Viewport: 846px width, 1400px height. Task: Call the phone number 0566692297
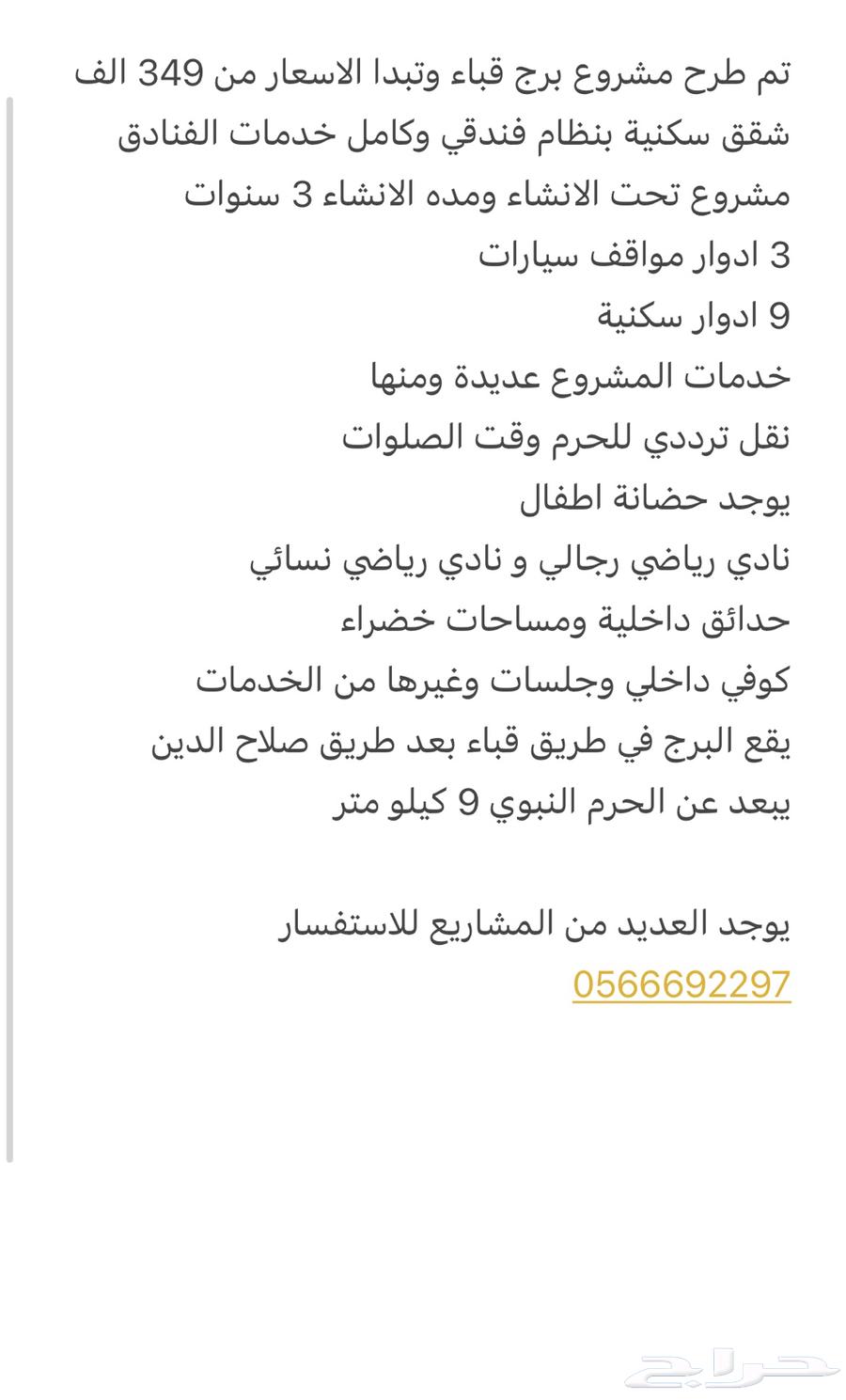point(681,984)
